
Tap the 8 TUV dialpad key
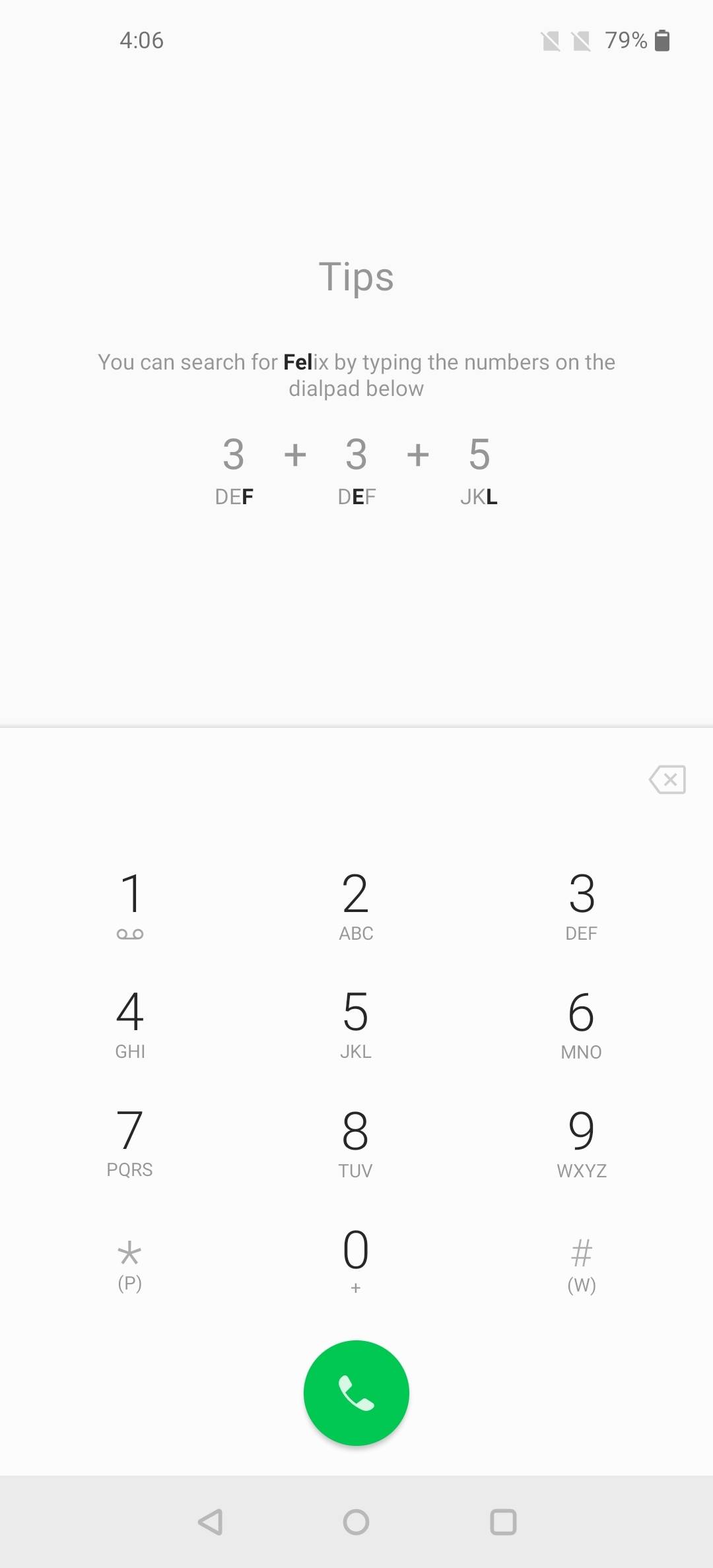(x=356, y=1142)
